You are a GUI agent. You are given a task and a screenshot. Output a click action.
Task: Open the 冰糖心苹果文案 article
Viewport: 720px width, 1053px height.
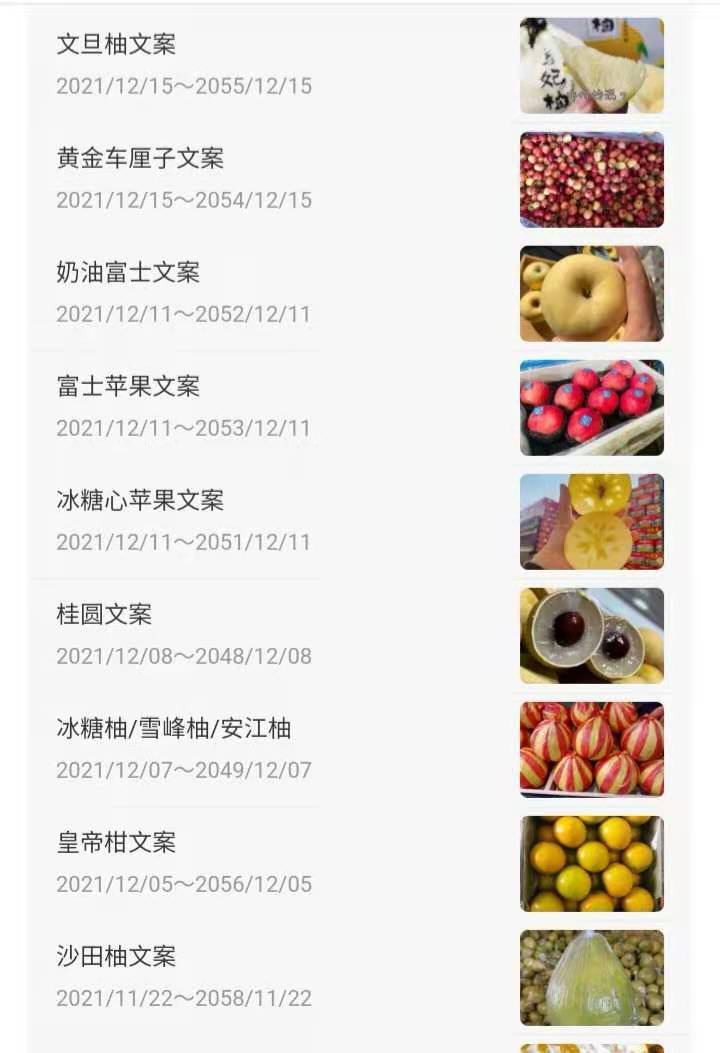(x=140, y=501)
